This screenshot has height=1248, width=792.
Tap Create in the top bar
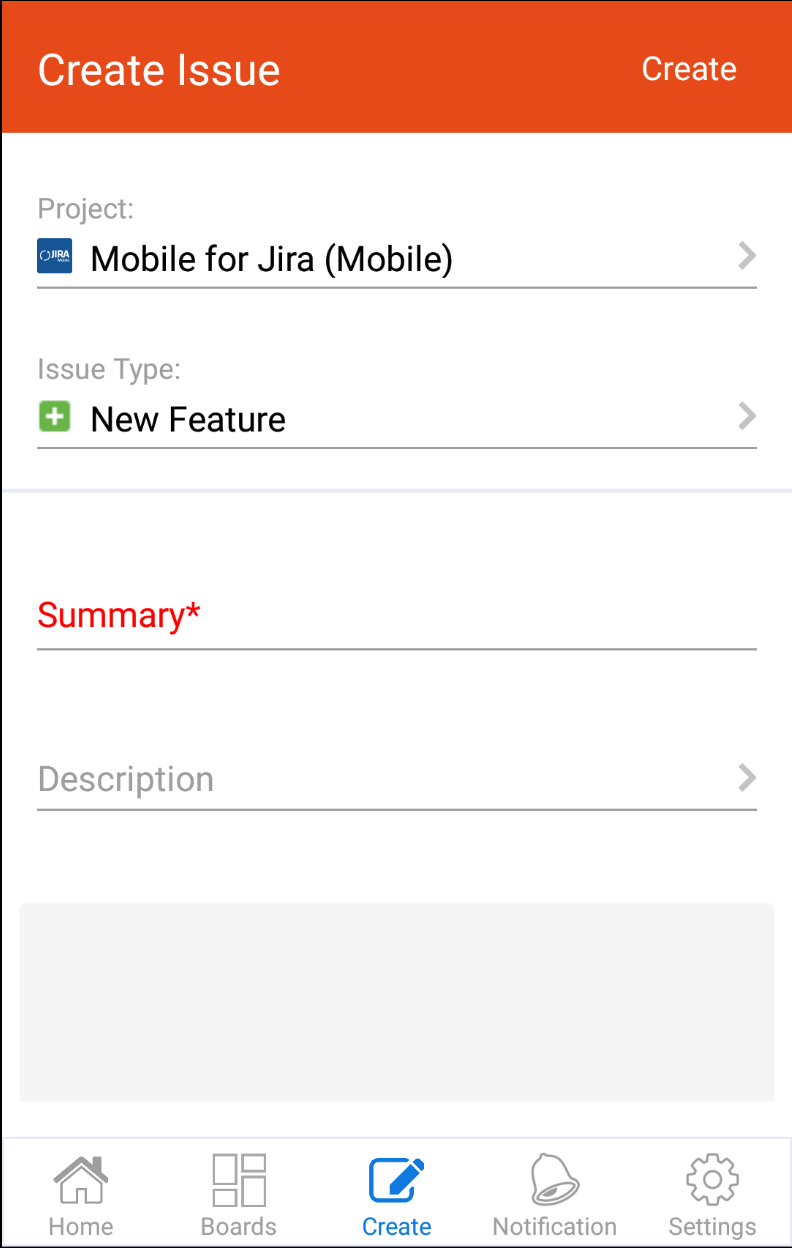688,69
